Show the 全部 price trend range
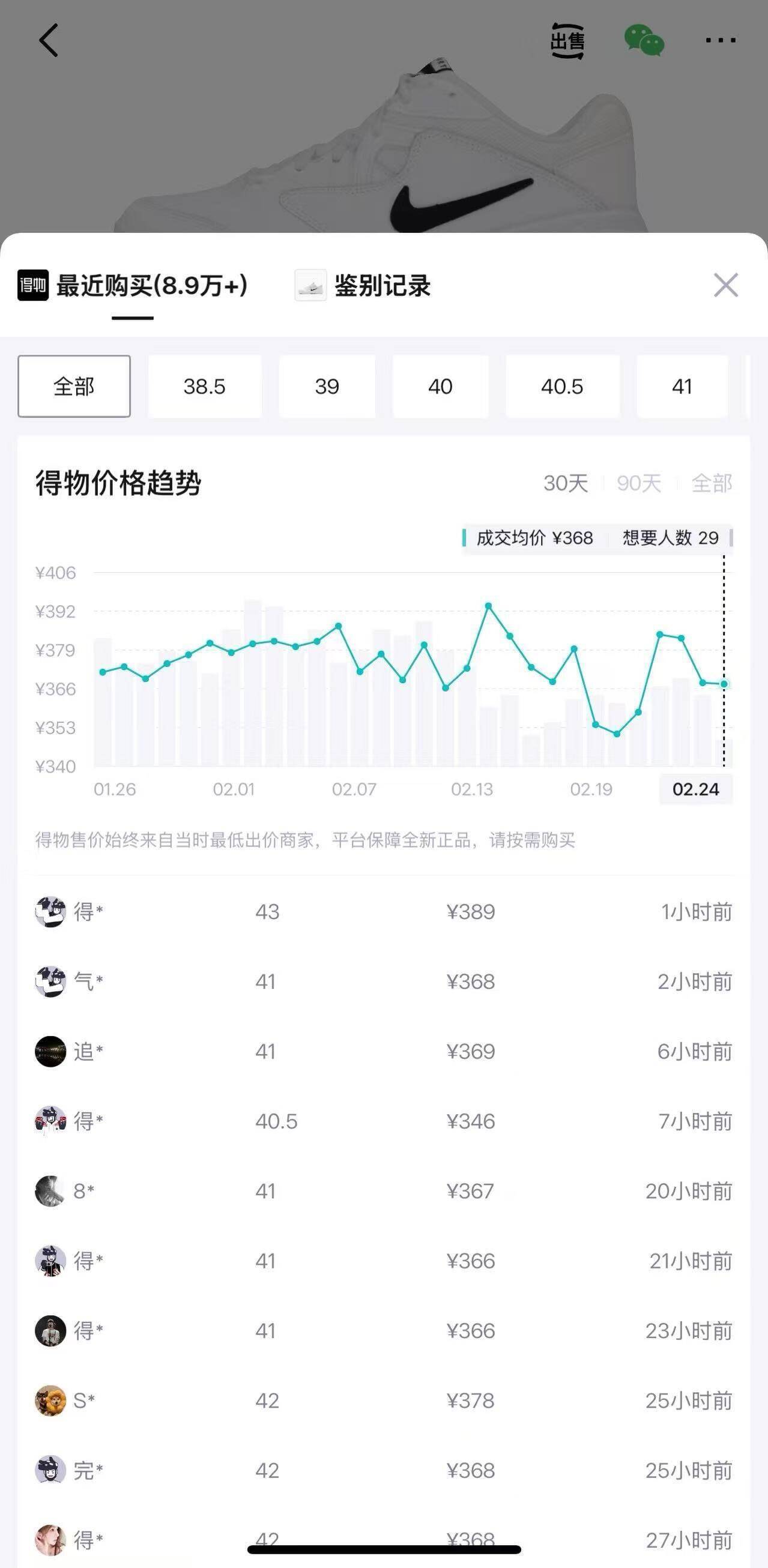 712,483
